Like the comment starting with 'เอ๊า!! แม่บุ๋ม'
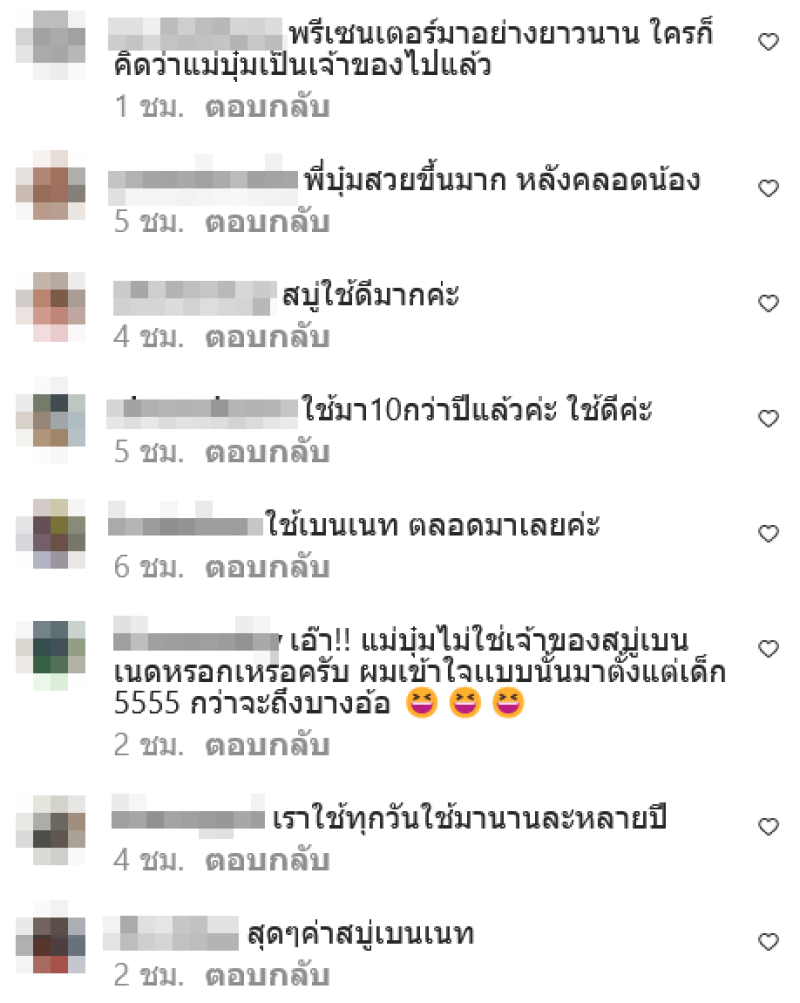This screenshot has width=800, height=1003. [768, 649]
